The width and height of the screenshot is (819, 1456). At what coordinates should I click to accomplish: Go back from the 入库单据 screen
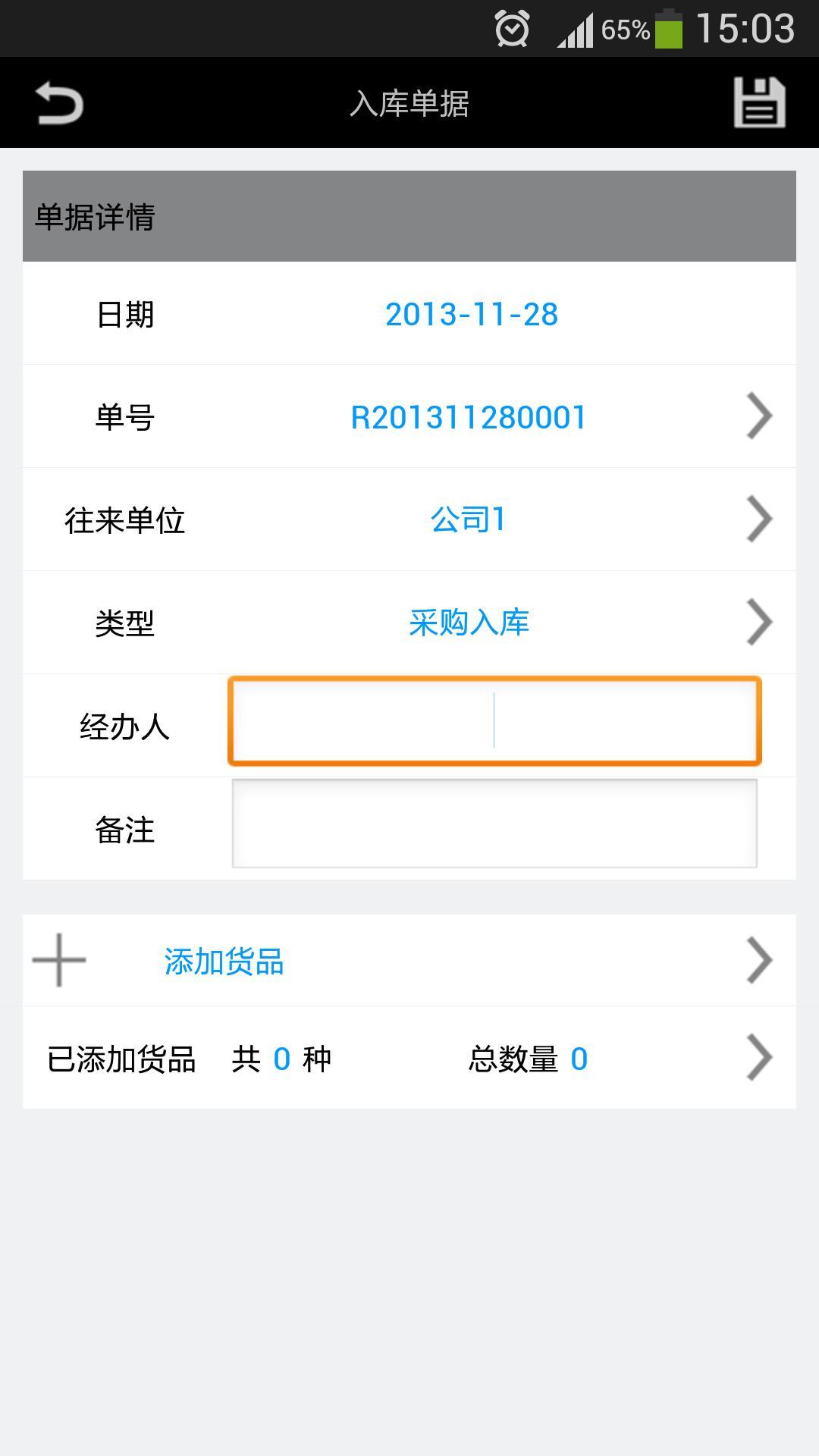click(59, 103)
